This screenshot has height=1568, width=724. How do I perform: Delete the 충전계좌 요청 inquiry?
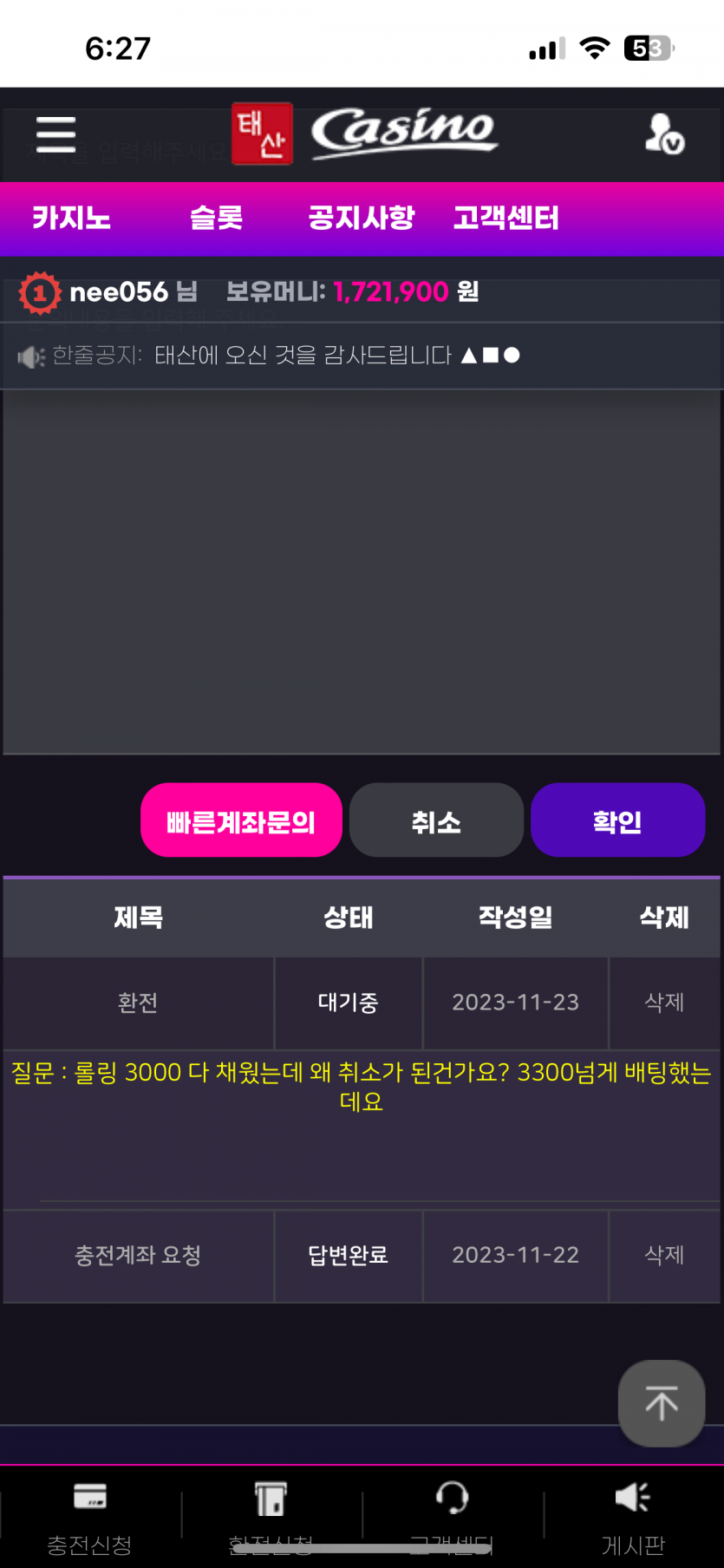click(664, 1255)
